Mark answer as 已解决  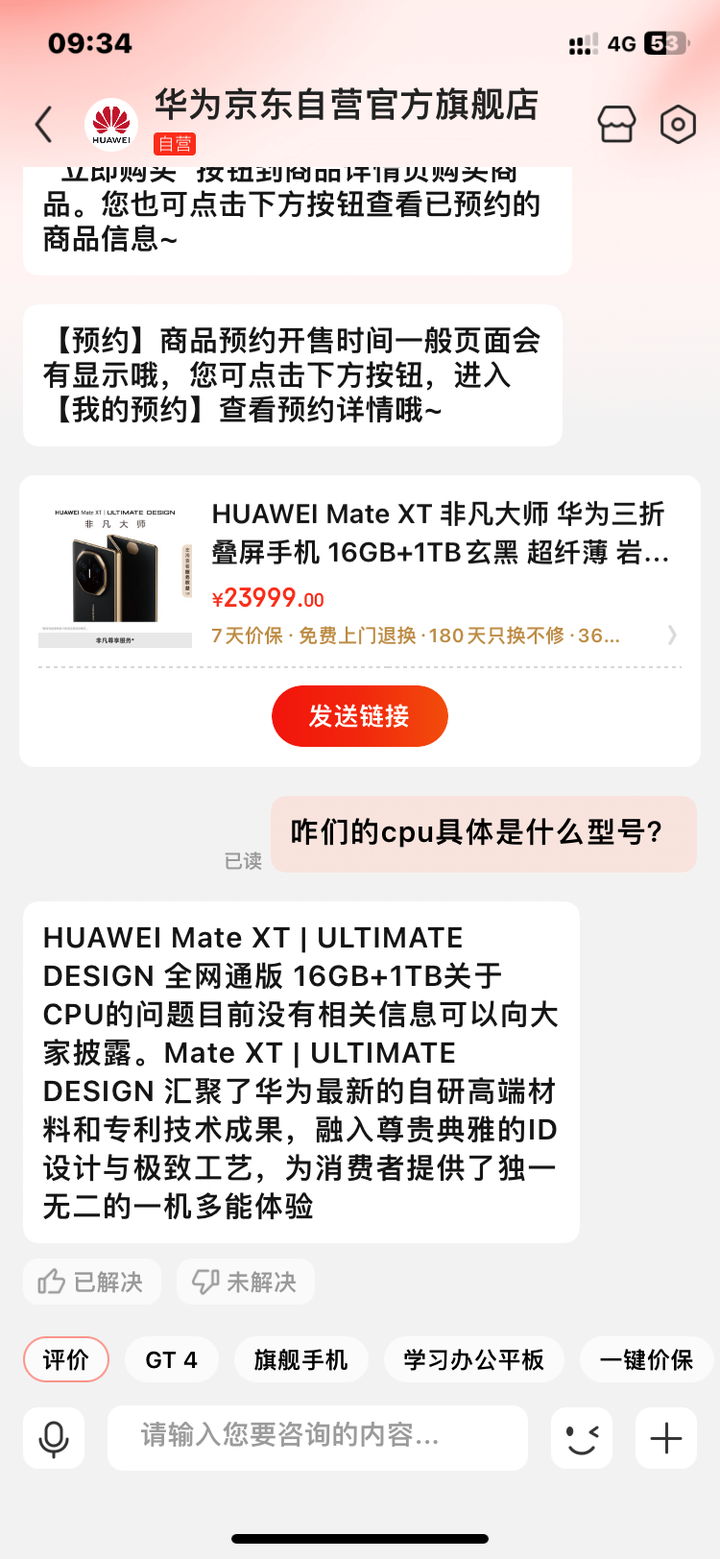(x=91, y=1281)
